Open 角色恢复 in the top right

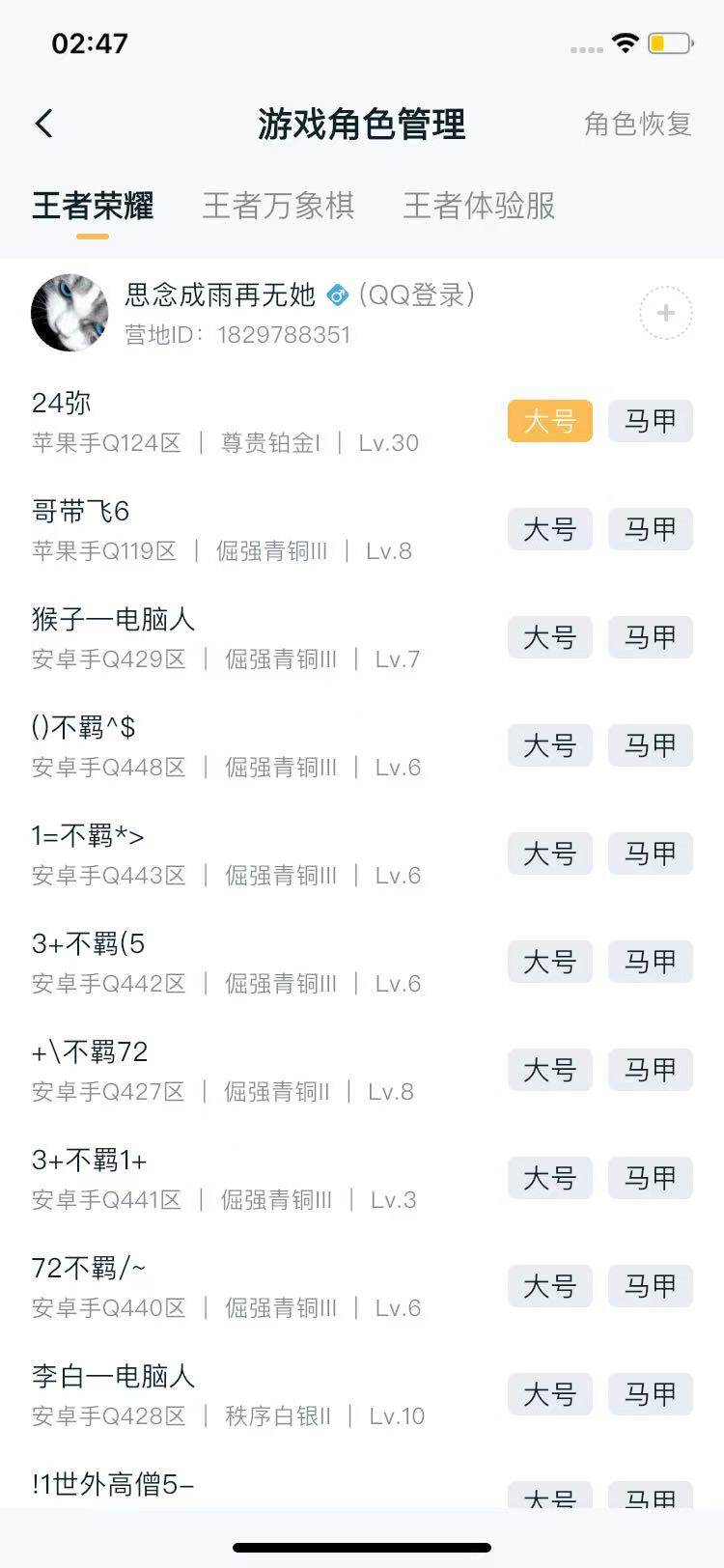(x=636, y=125)
